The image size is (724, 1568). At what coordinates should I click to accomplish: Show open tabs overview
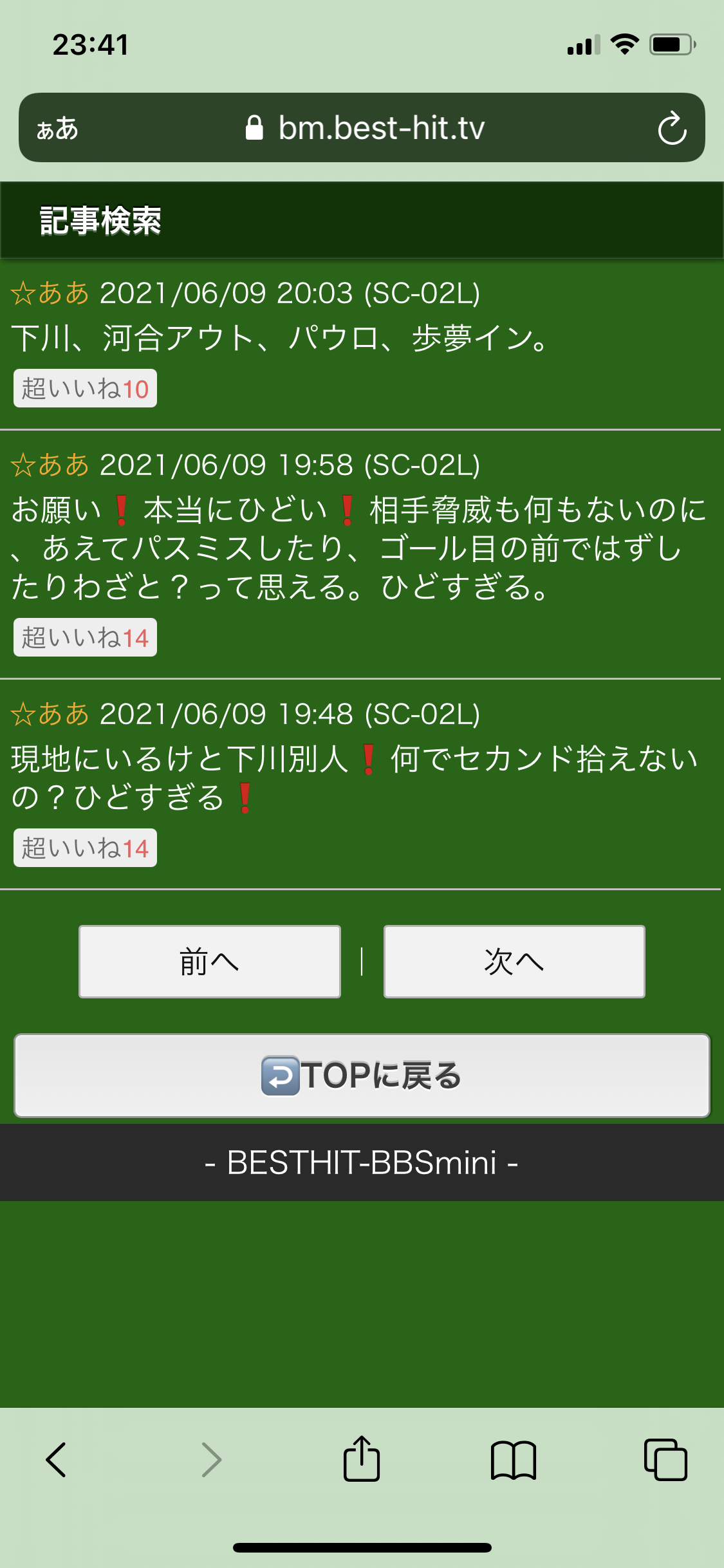[x=665, y=1459]
